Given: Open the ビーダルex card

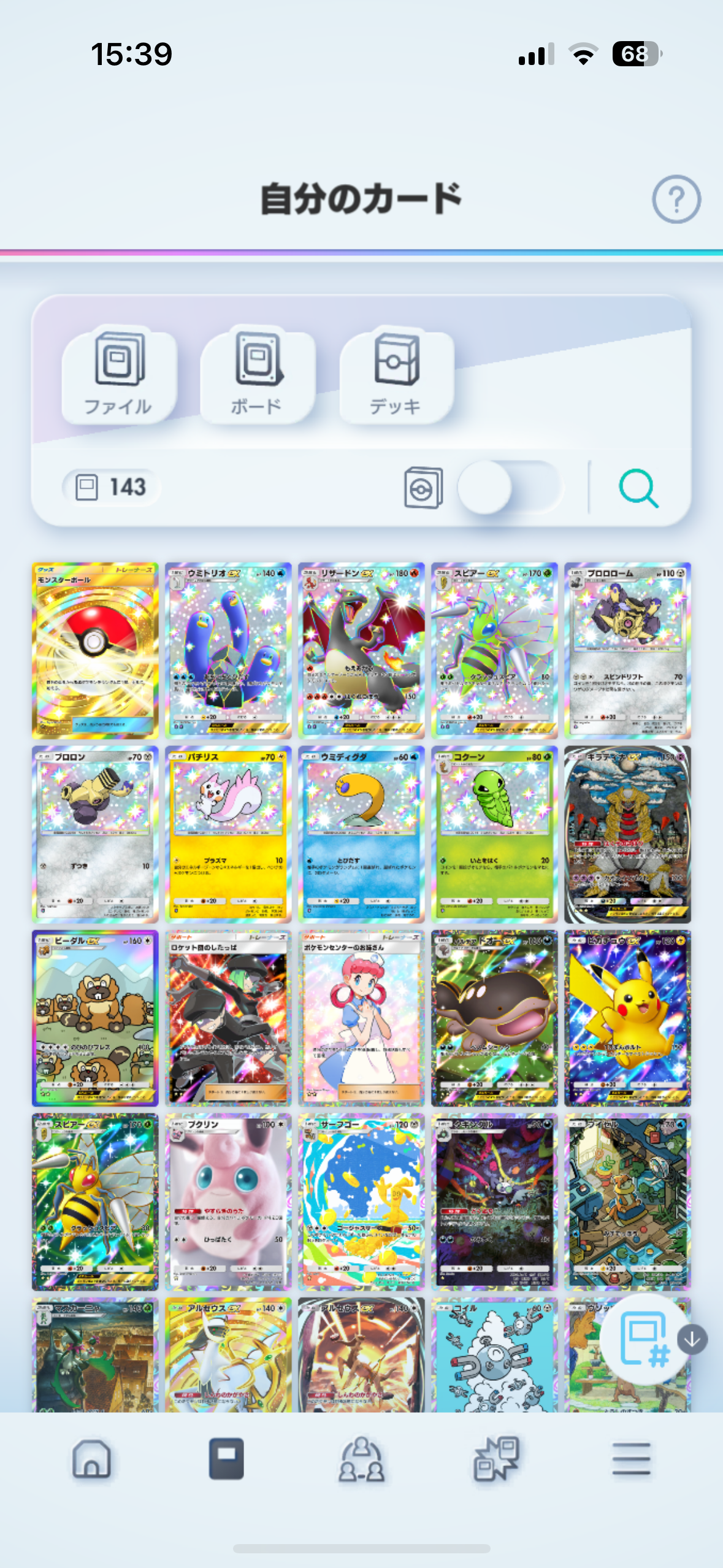Looking at the screenshot, I should pos(95,1018).
